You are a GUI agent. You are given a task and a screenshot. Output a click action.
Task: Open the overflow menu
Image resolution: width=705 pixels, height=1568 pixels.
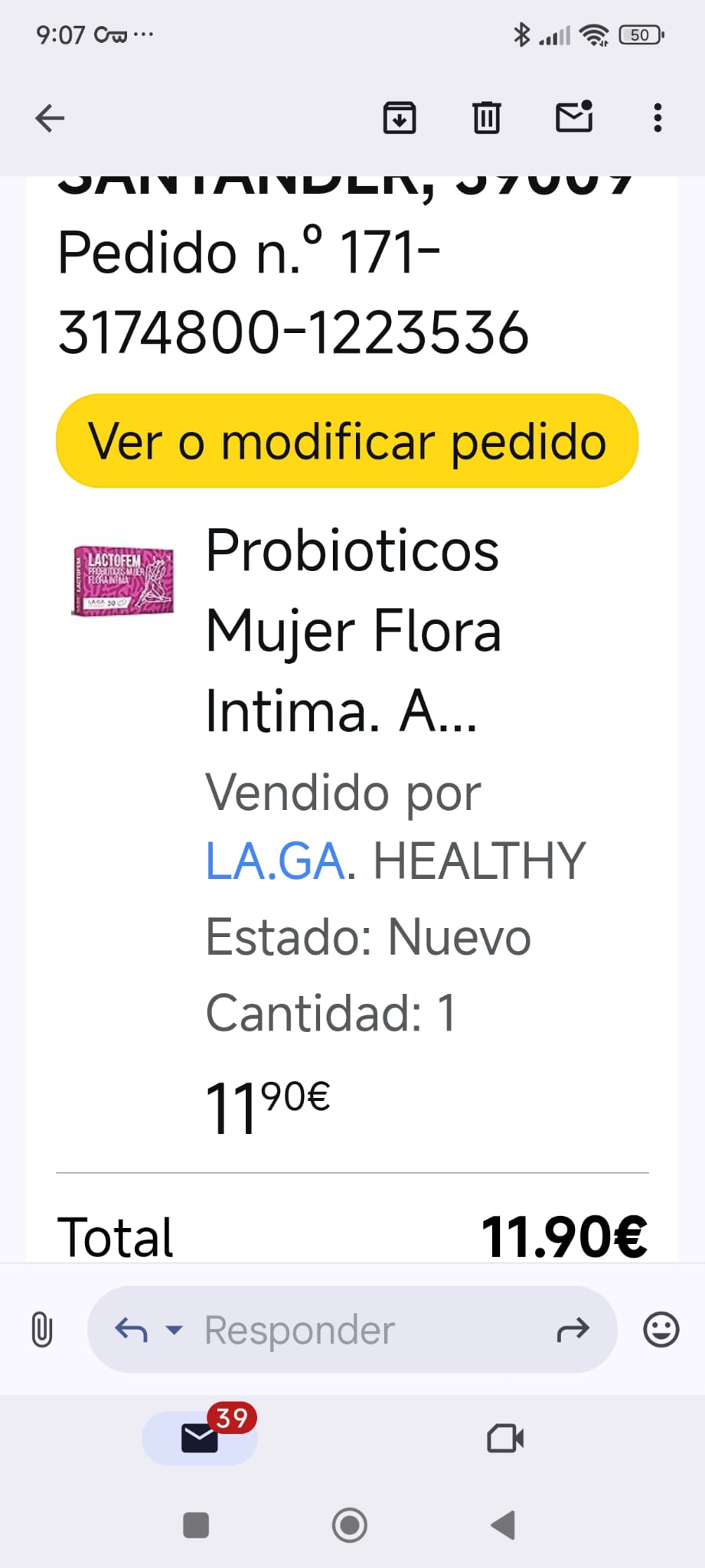pyautogui.click(x=658, y=118)
